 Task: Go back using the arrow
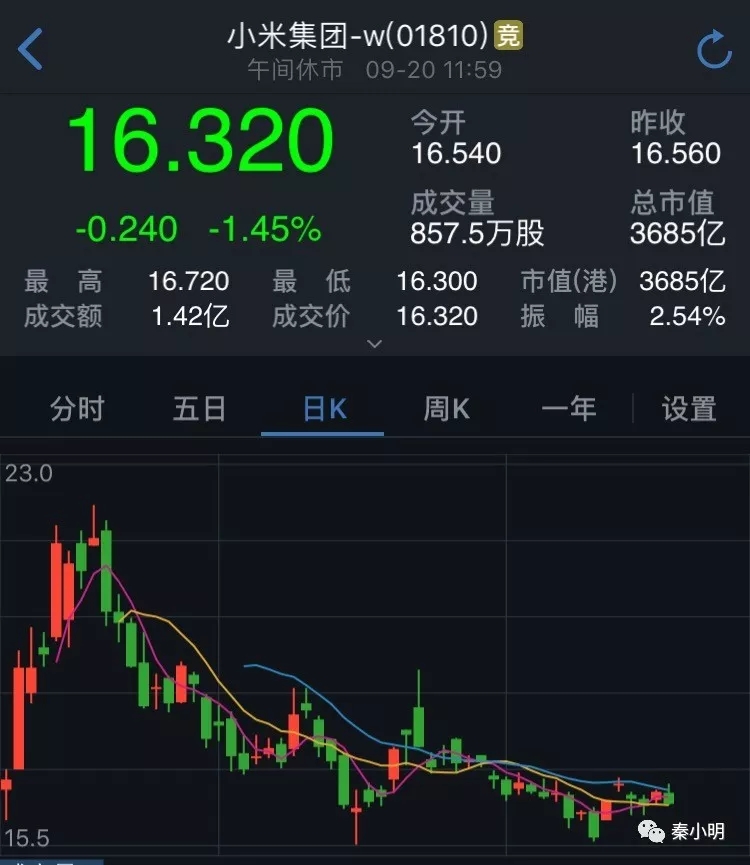[31, 49]
